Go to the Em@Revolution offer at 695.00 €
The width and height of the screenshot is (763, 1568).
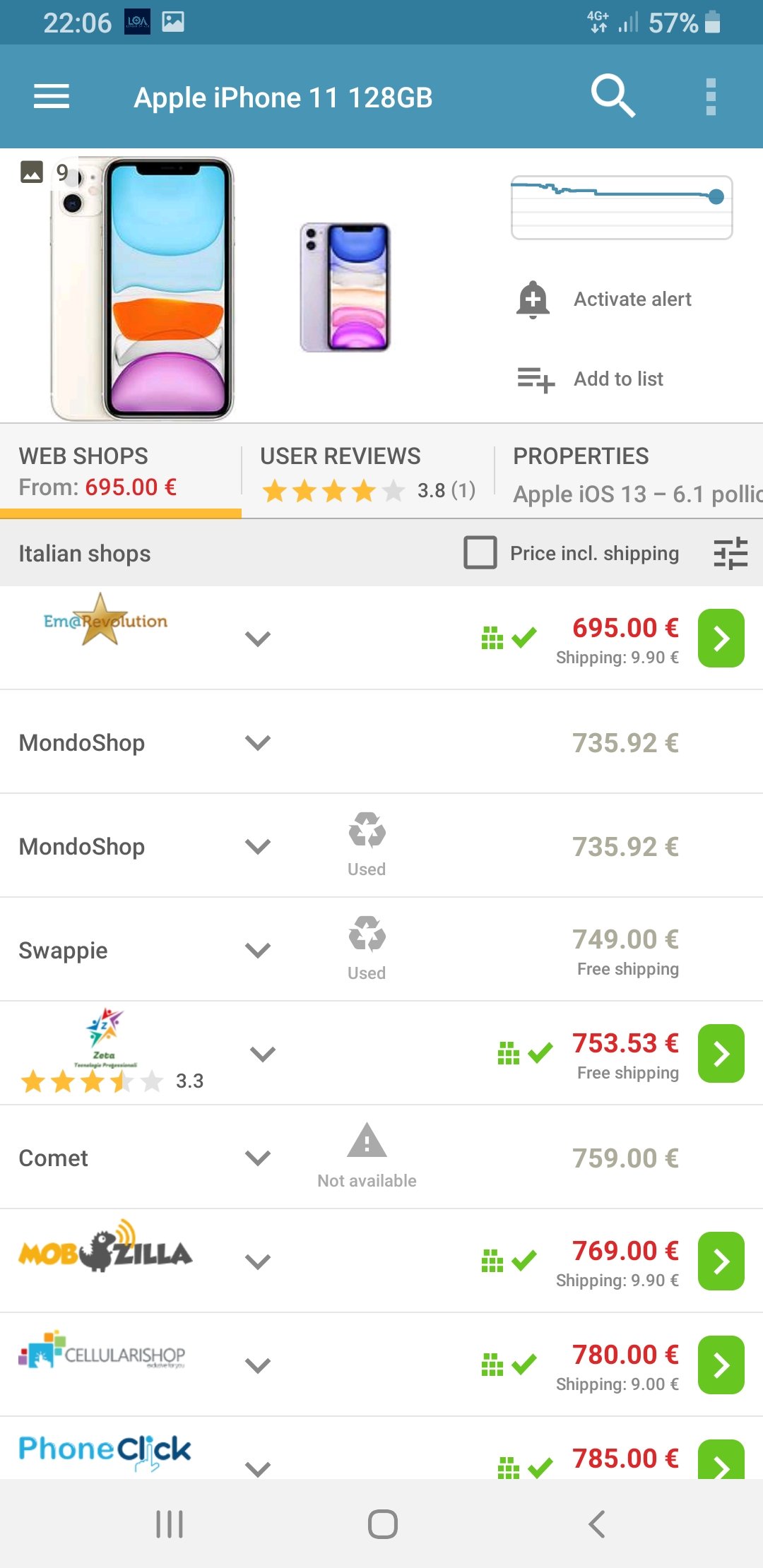coord(721,639)
